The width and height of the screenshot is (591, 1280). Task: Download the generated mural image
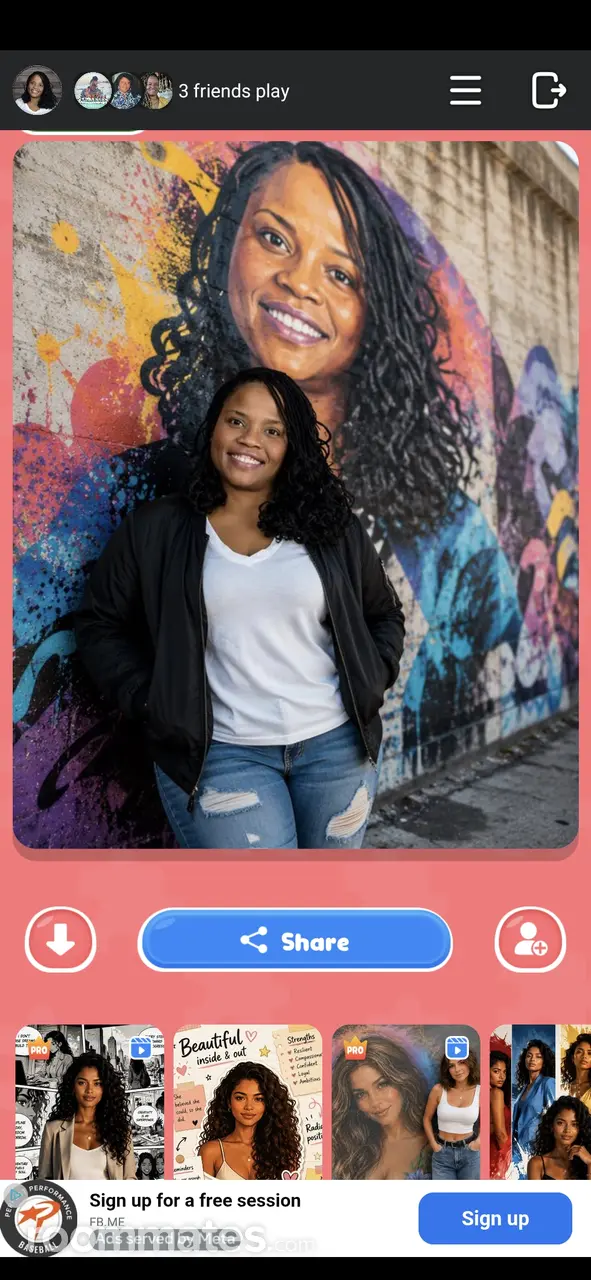61,940
